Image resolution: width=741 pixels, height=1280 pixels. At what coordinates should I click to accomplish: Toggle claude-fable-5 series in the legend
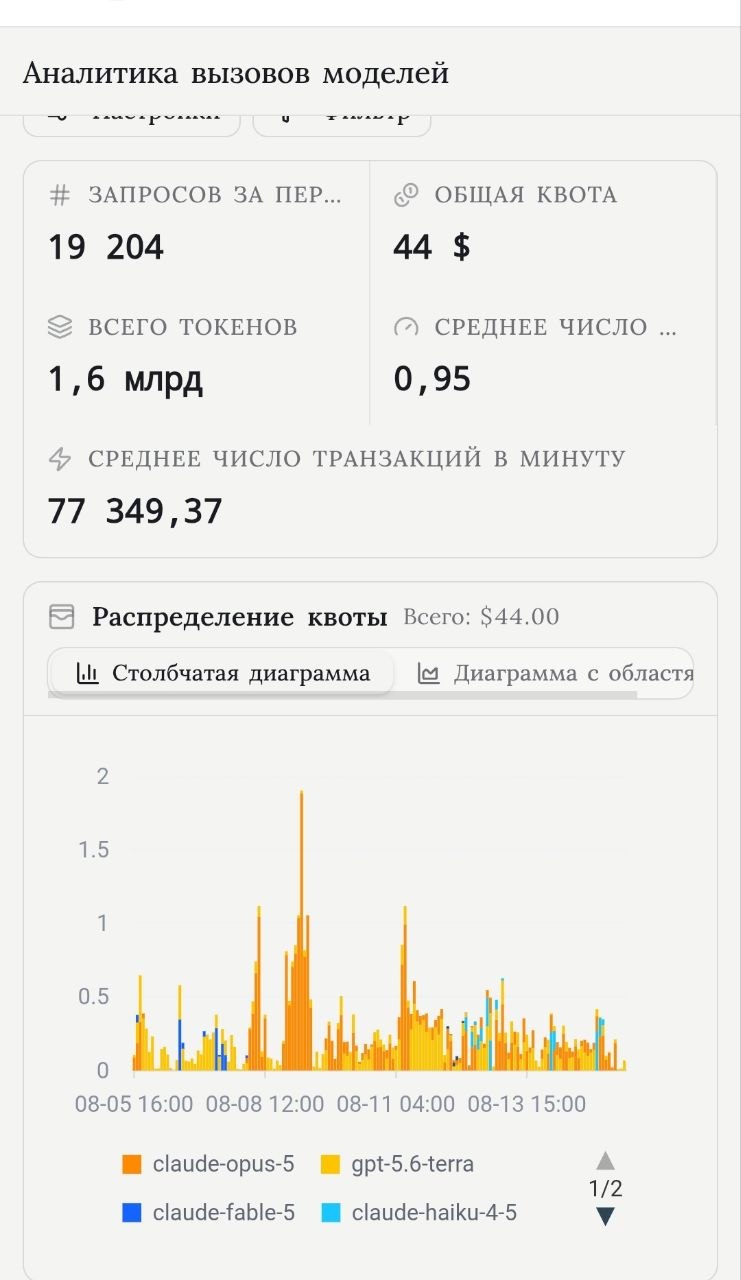(208, 1213)
